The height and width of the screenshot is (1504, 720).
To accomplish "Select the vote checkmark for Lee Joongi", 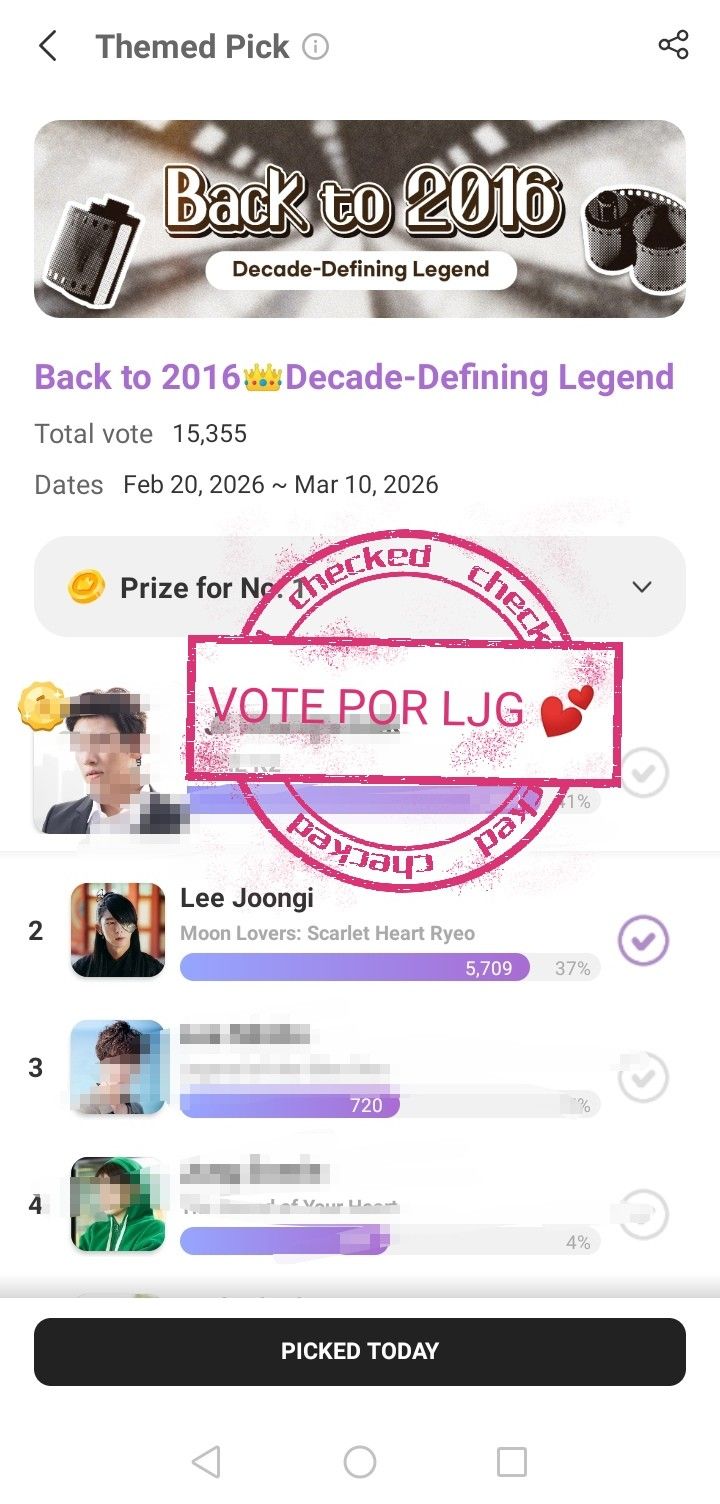I will [643, 941].
